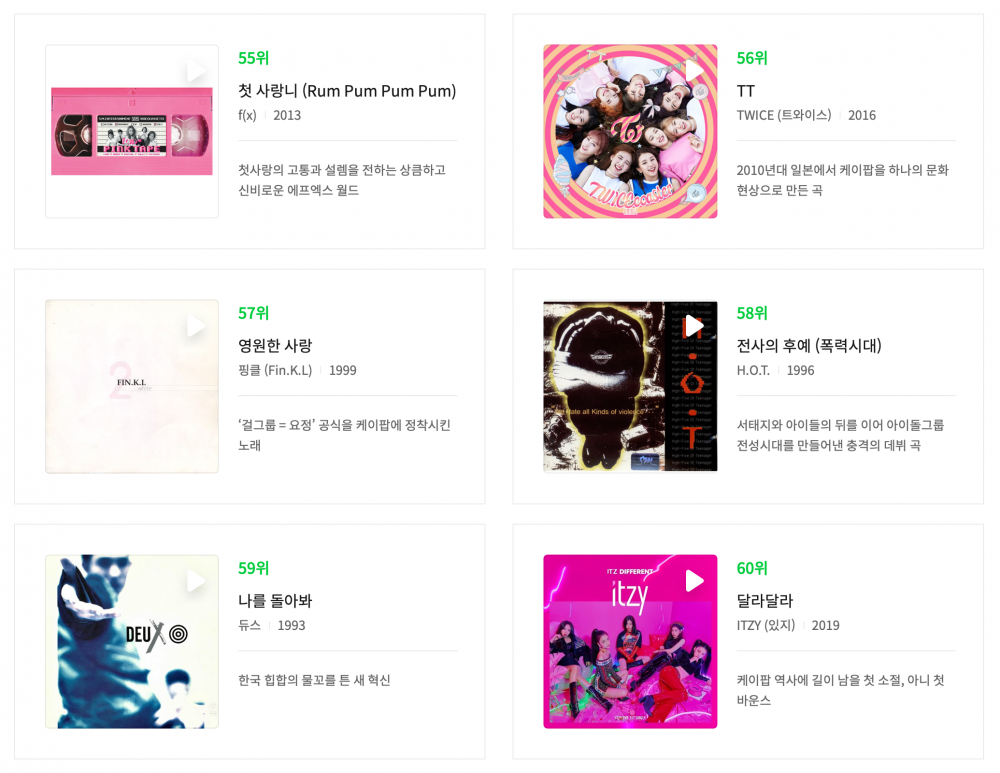The height and width of the screenshot is (773, 1000).
Task: Play 전사의 후예 by H.O.T.
Action: [x=693, y=326]
